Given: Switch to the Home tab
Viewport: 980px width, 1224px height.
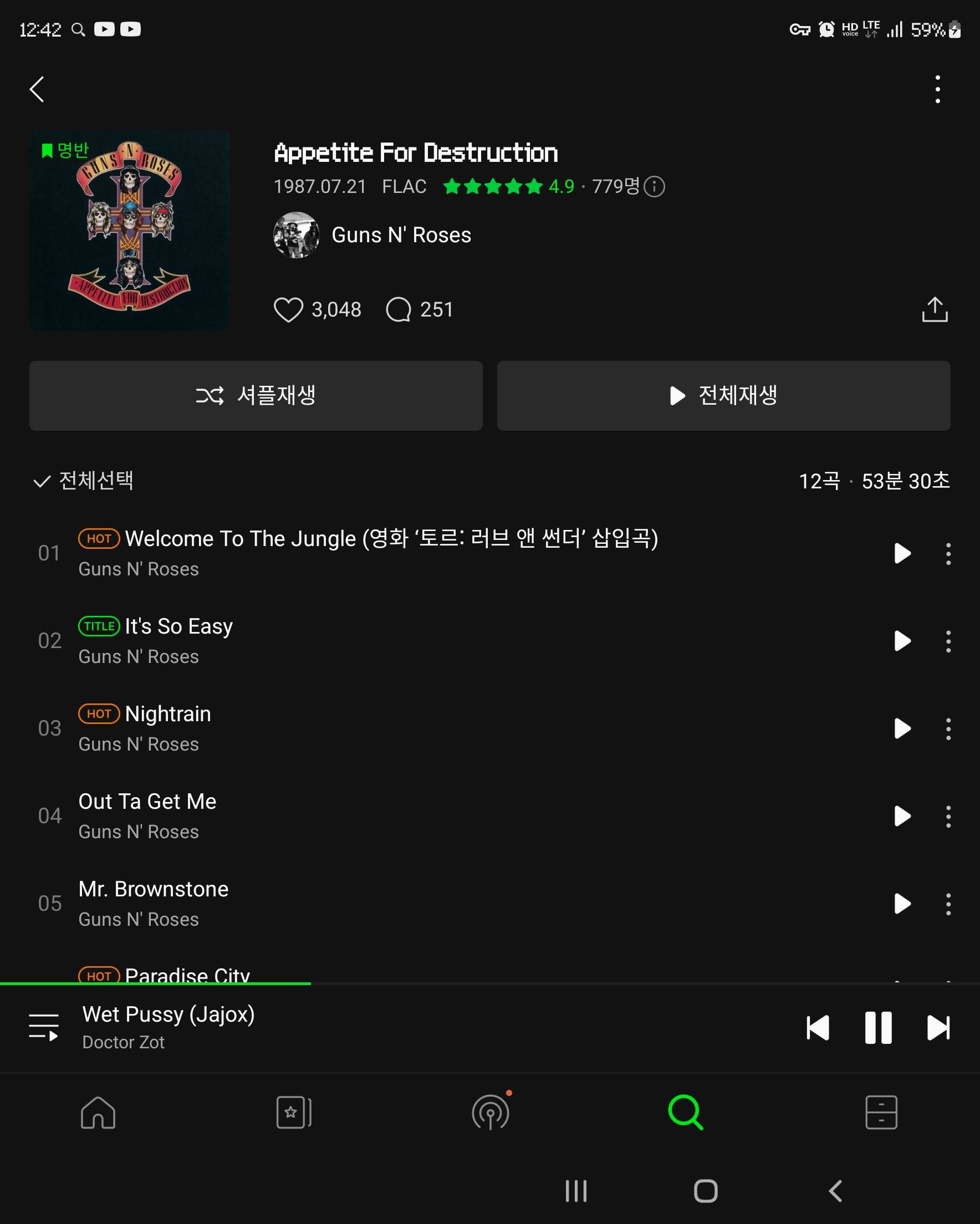Looking at the screenshot, I should point(98,1112).
